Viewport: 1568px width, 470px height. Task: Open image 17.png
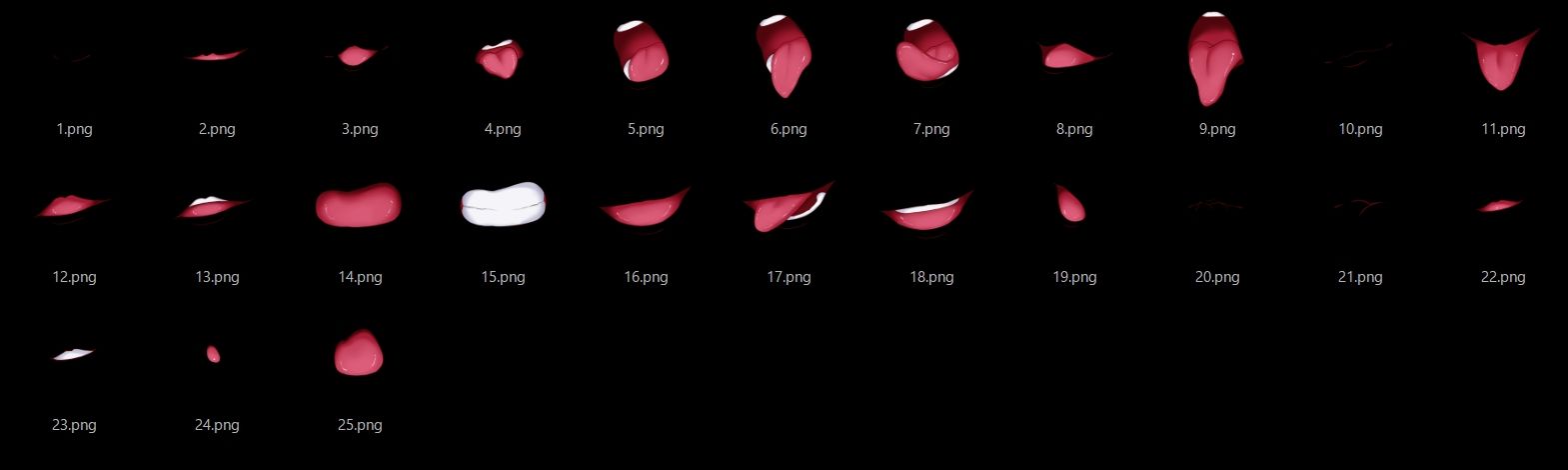pos(787,206)
